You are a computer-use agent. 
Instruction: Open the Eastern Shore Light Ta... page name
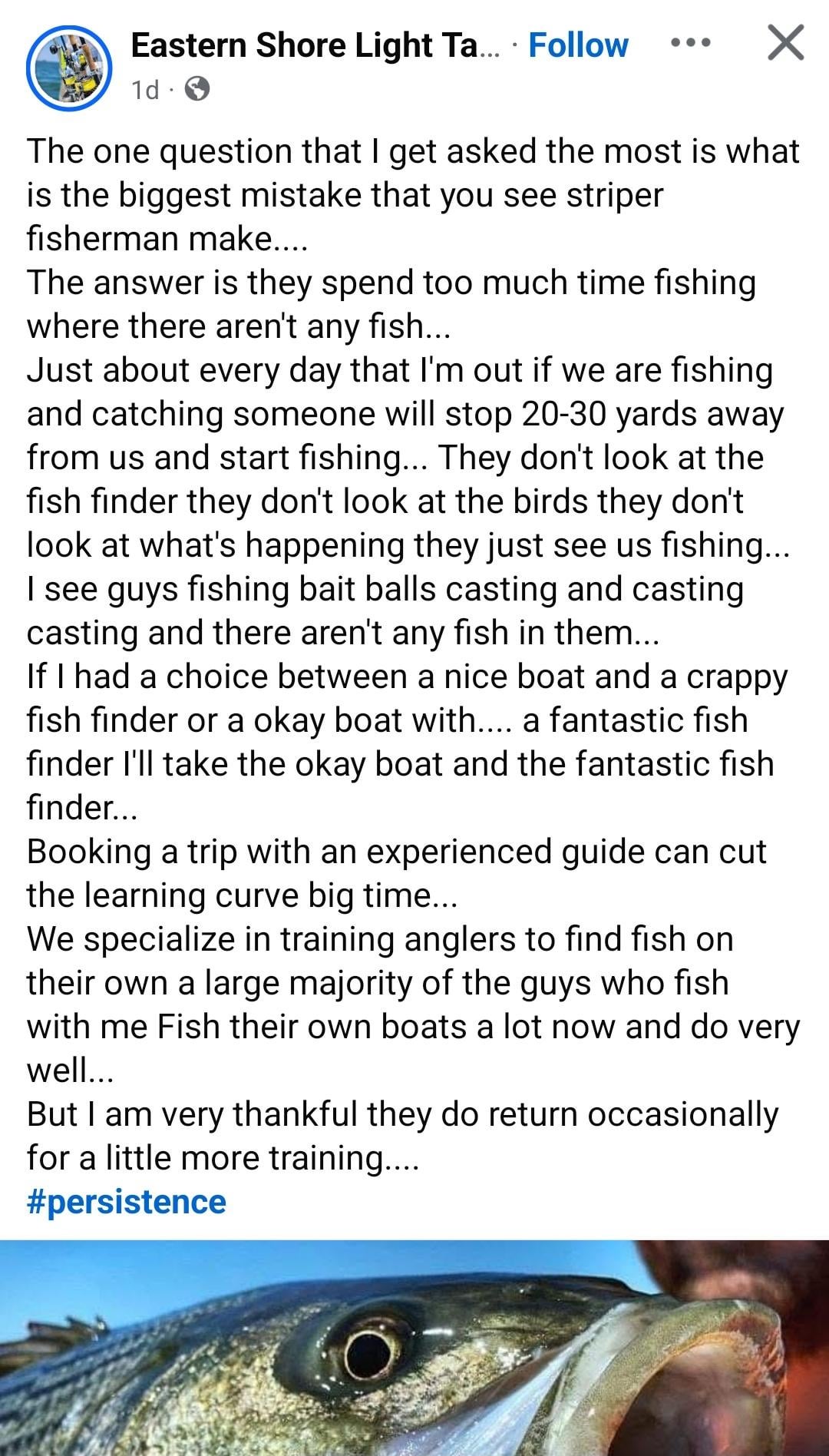315,46
